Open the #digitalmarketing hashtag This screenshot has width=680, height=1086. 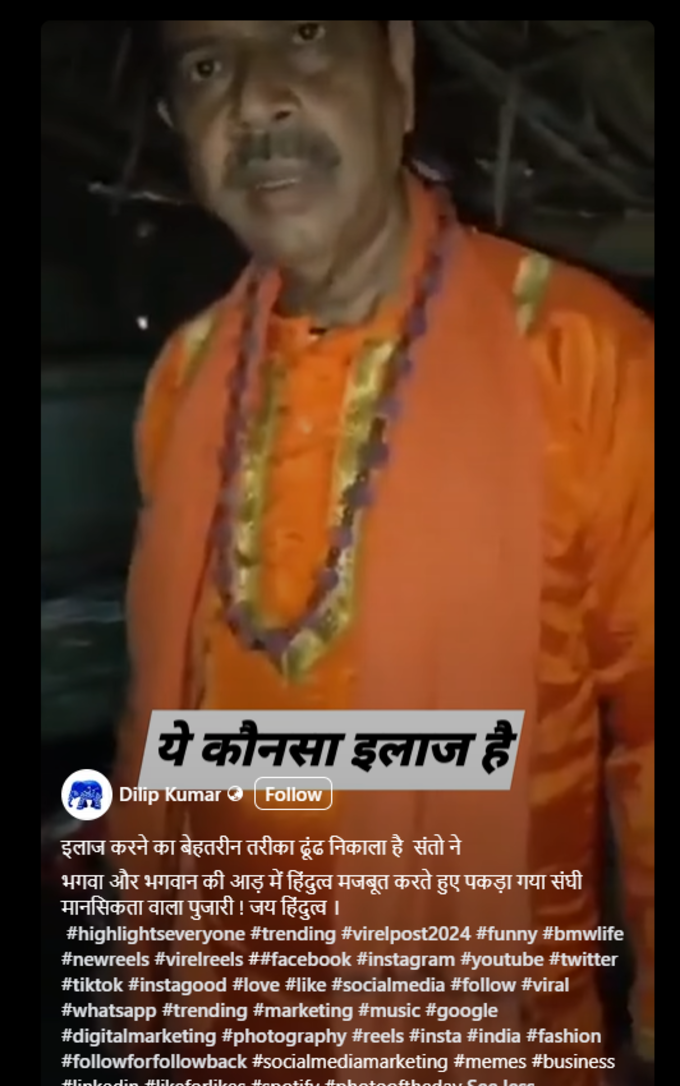(x=138, y=1036)
